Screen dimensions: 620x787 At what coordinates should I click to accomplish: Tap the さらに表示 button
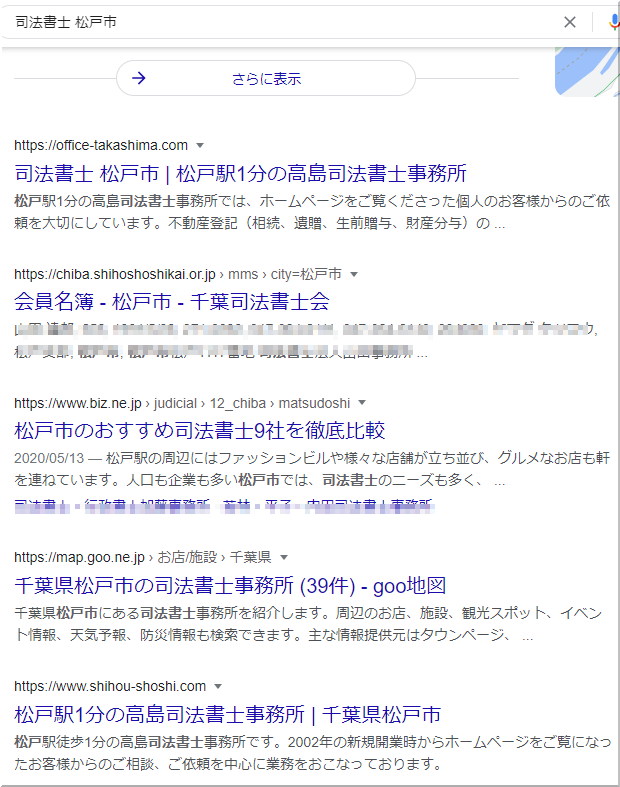265,78
